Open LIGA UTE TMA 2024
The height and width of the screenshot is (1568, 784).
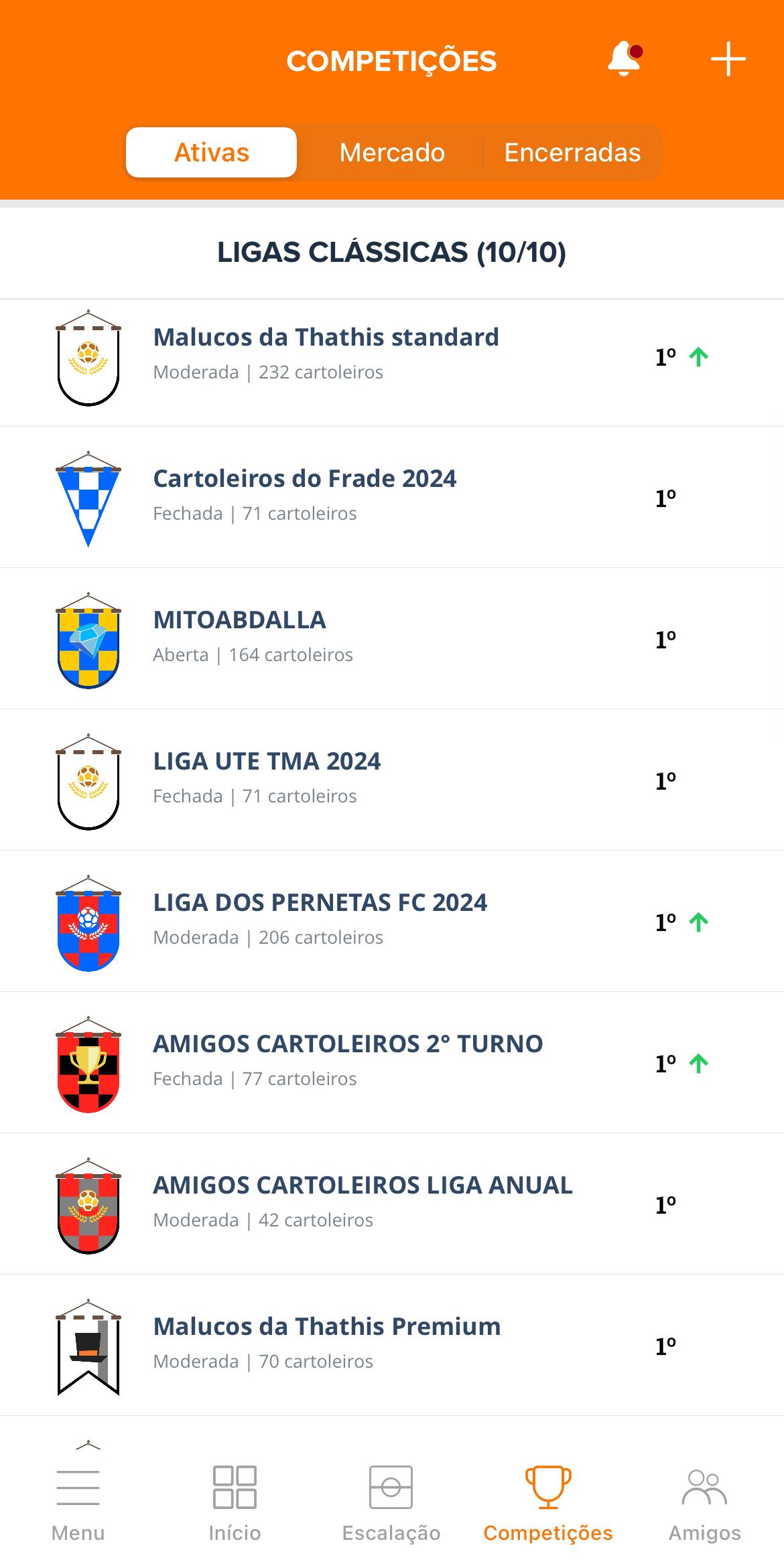(x=267, y=778)
